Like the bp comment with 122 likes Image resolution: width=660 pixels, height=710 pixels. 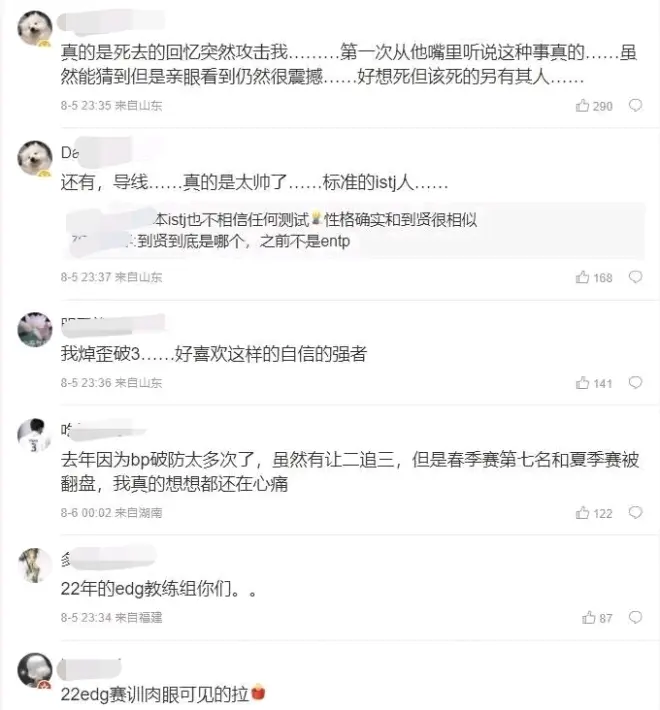pyautogui.click(x=583, y=513)
